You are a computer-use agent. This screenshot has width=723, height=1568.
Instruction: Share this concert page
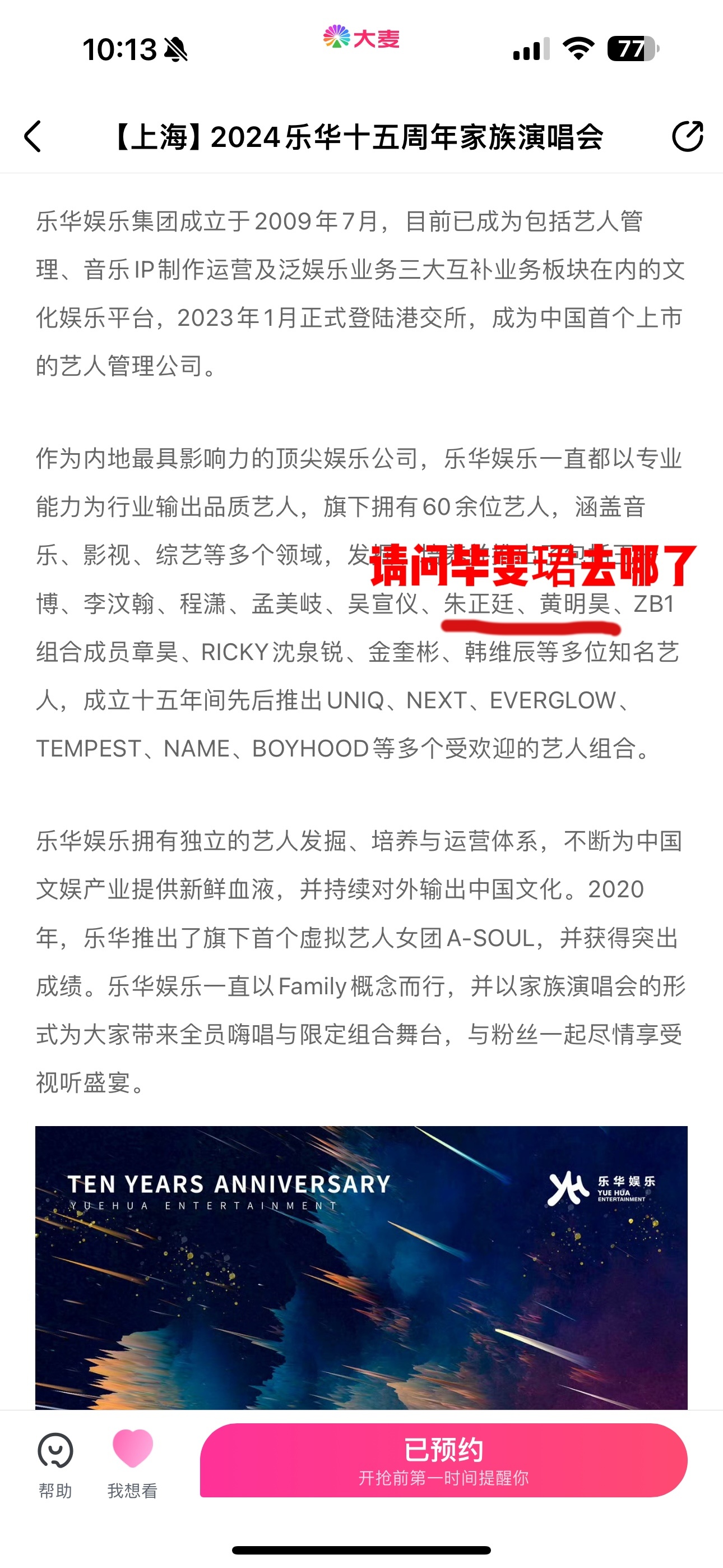coord(688,136)
